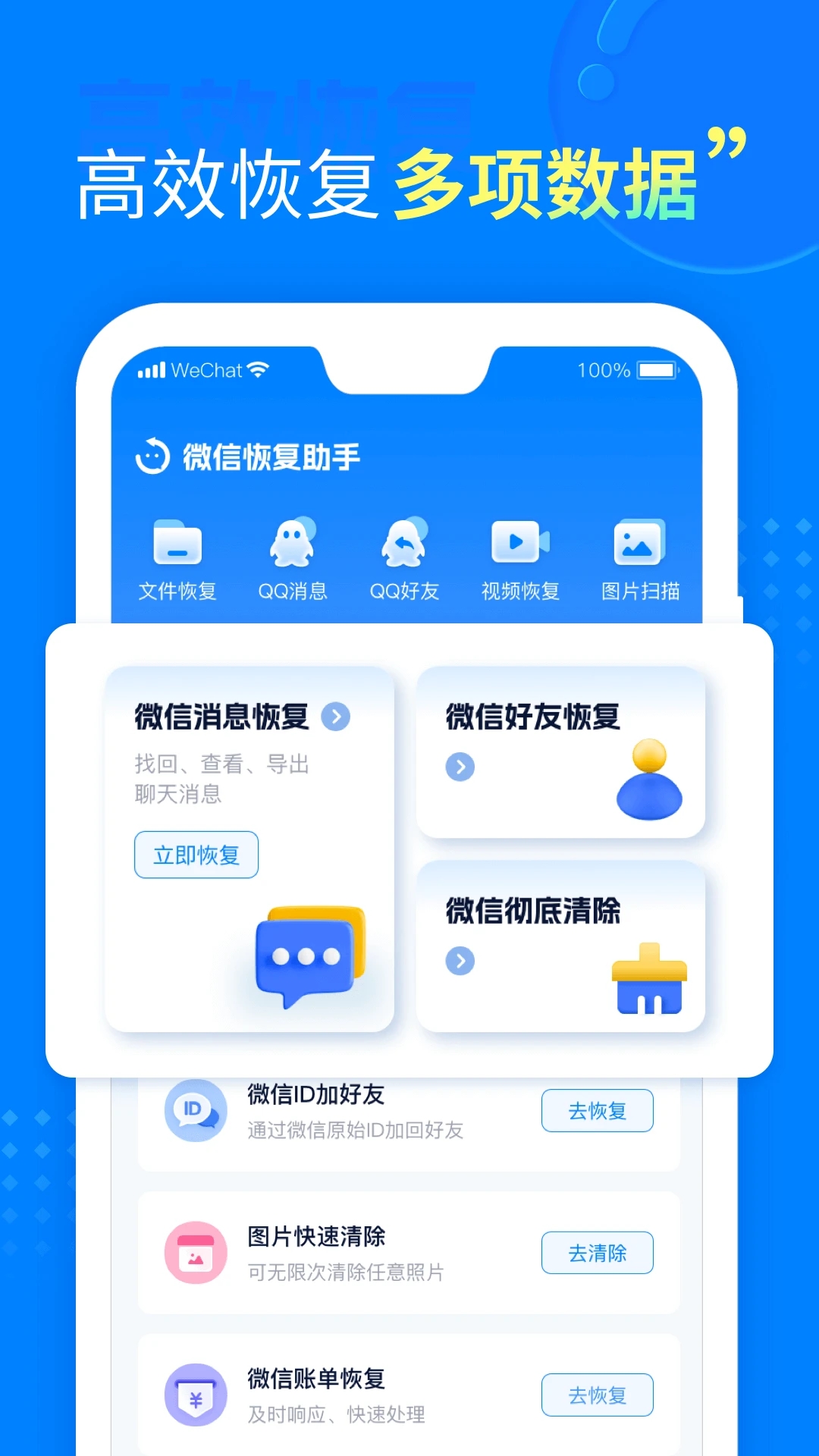
Task: Open the QQ消息 recovery tool
Action: click(292, 544)
